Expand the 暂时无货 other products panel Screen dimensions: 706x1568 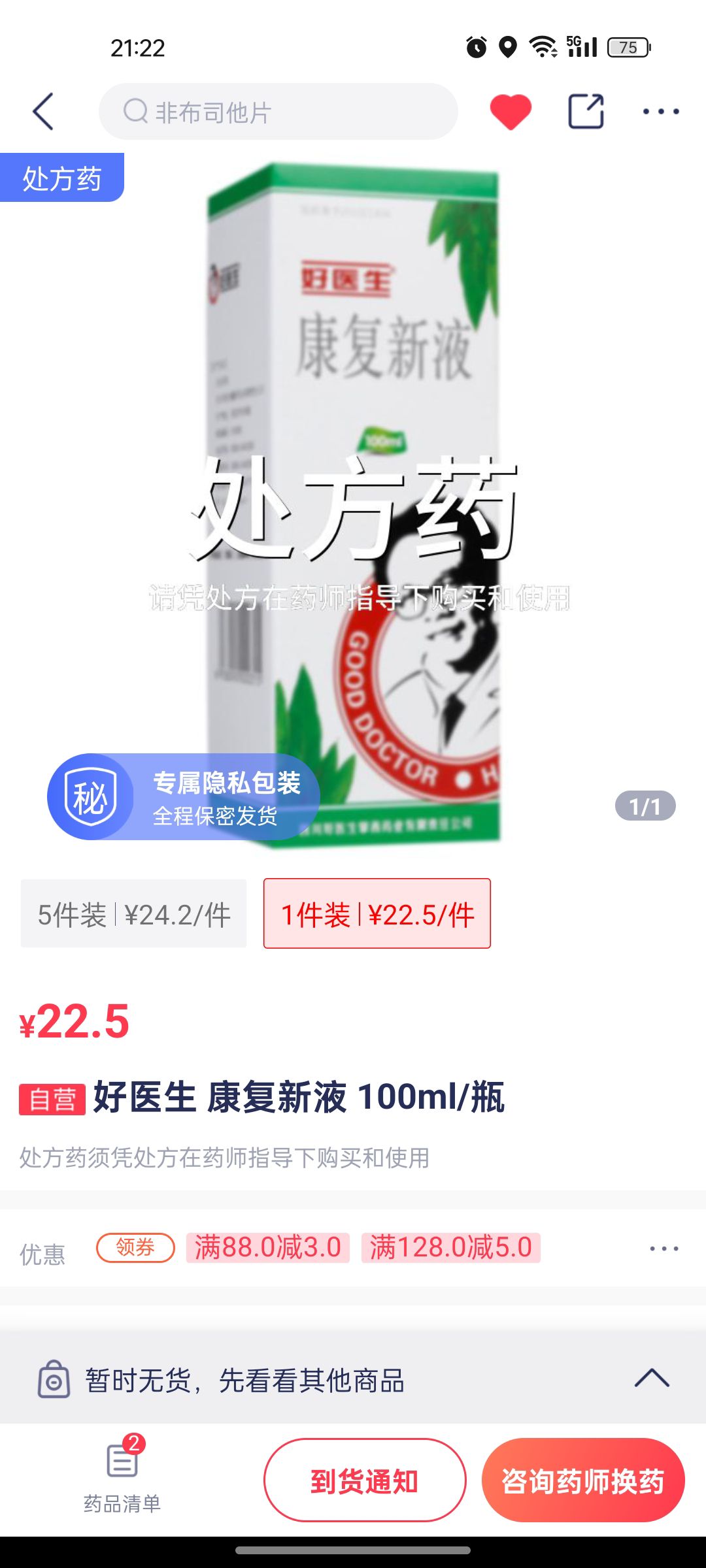[652, 1379]
